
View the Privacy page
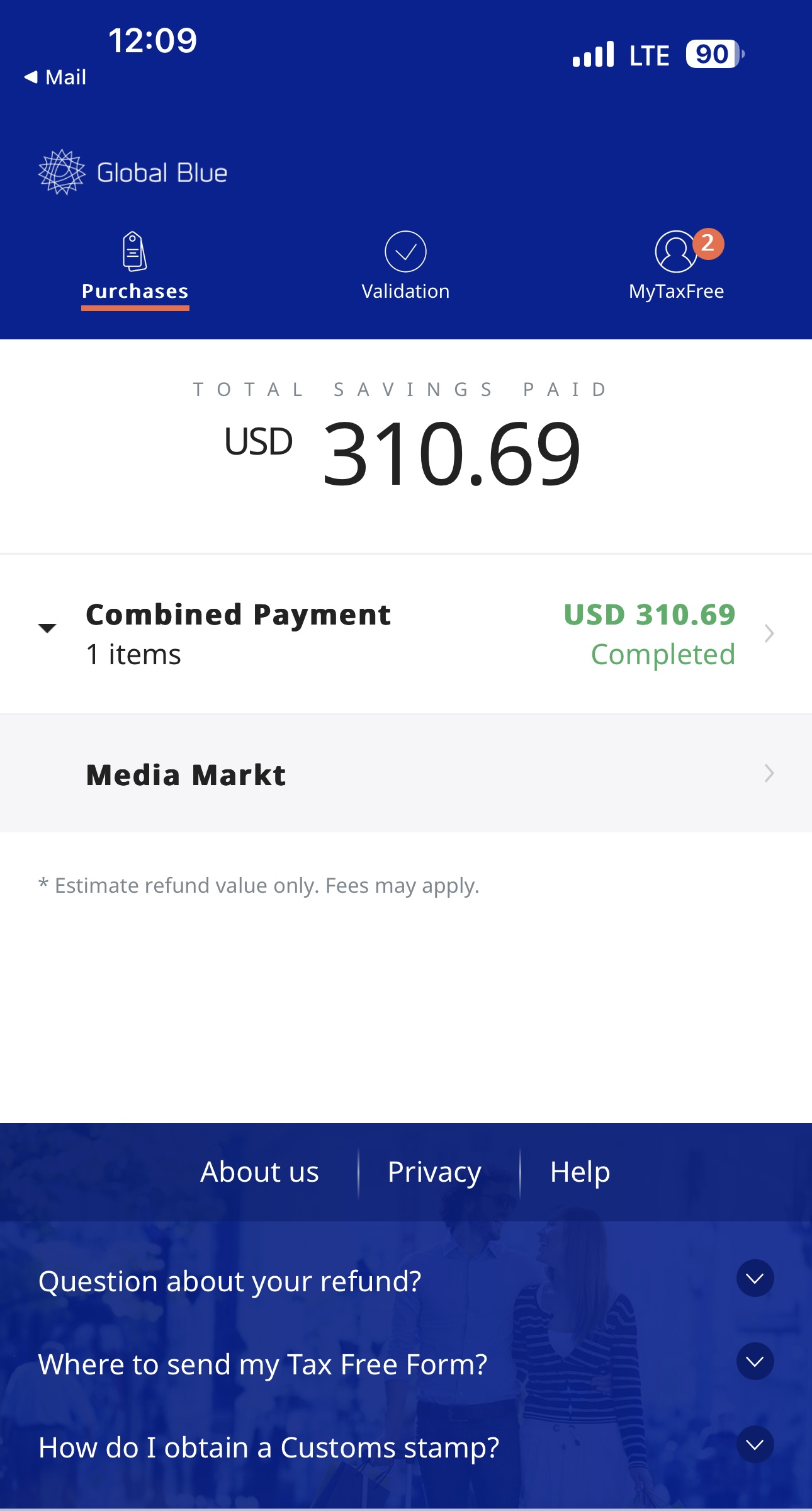434,1172
